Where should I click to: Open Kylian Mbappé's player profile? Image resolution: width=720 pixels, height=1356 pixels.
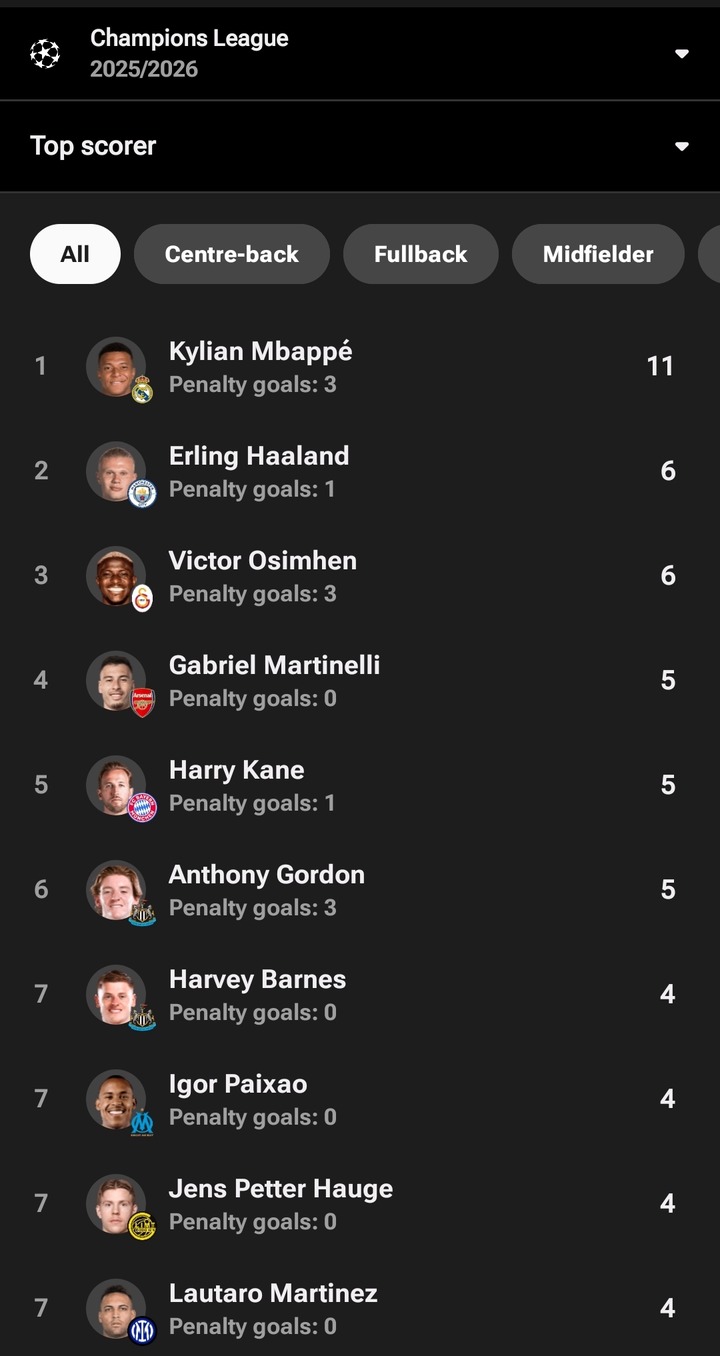coord(260,366)
